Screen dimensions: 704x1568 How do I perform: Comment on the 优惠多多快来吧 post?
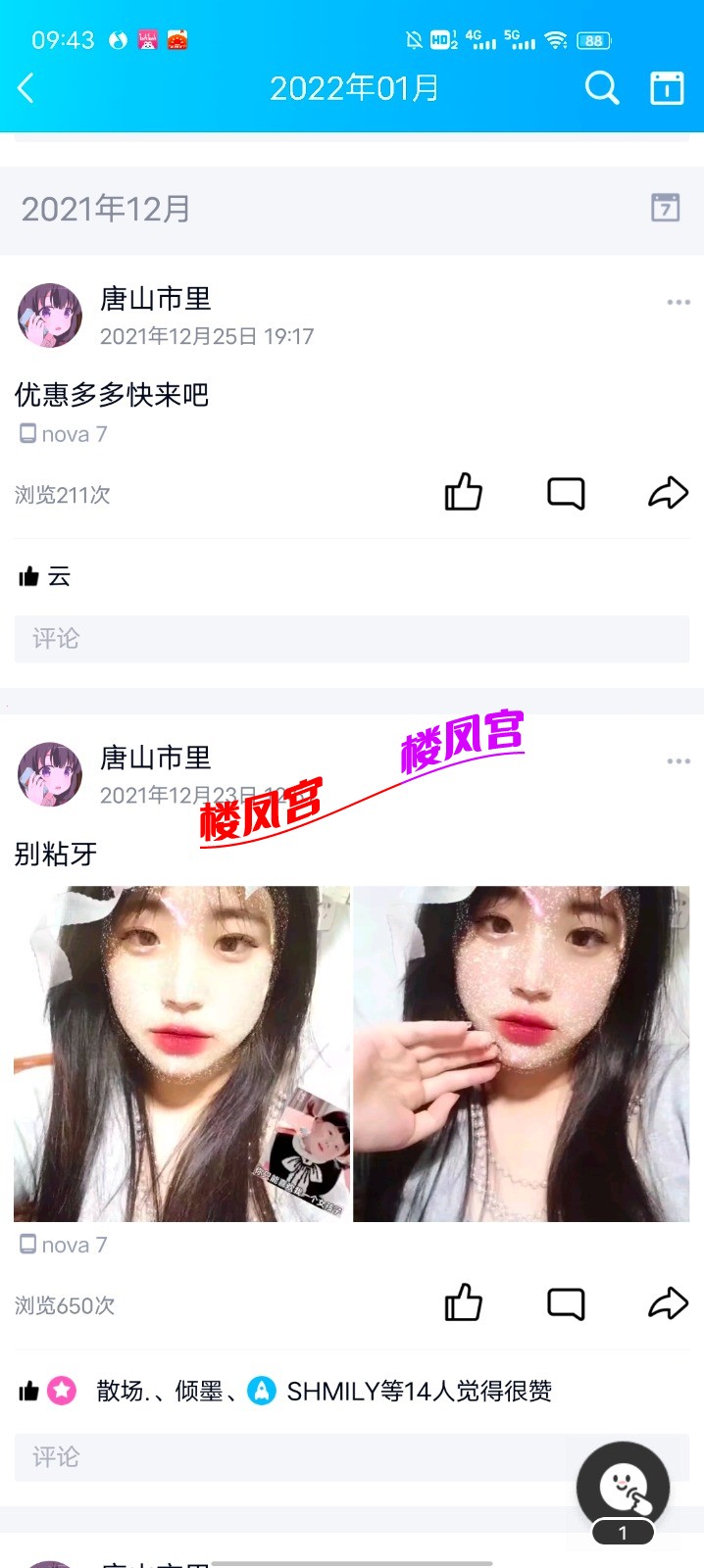pyautogui.click(x=566, y=492)
